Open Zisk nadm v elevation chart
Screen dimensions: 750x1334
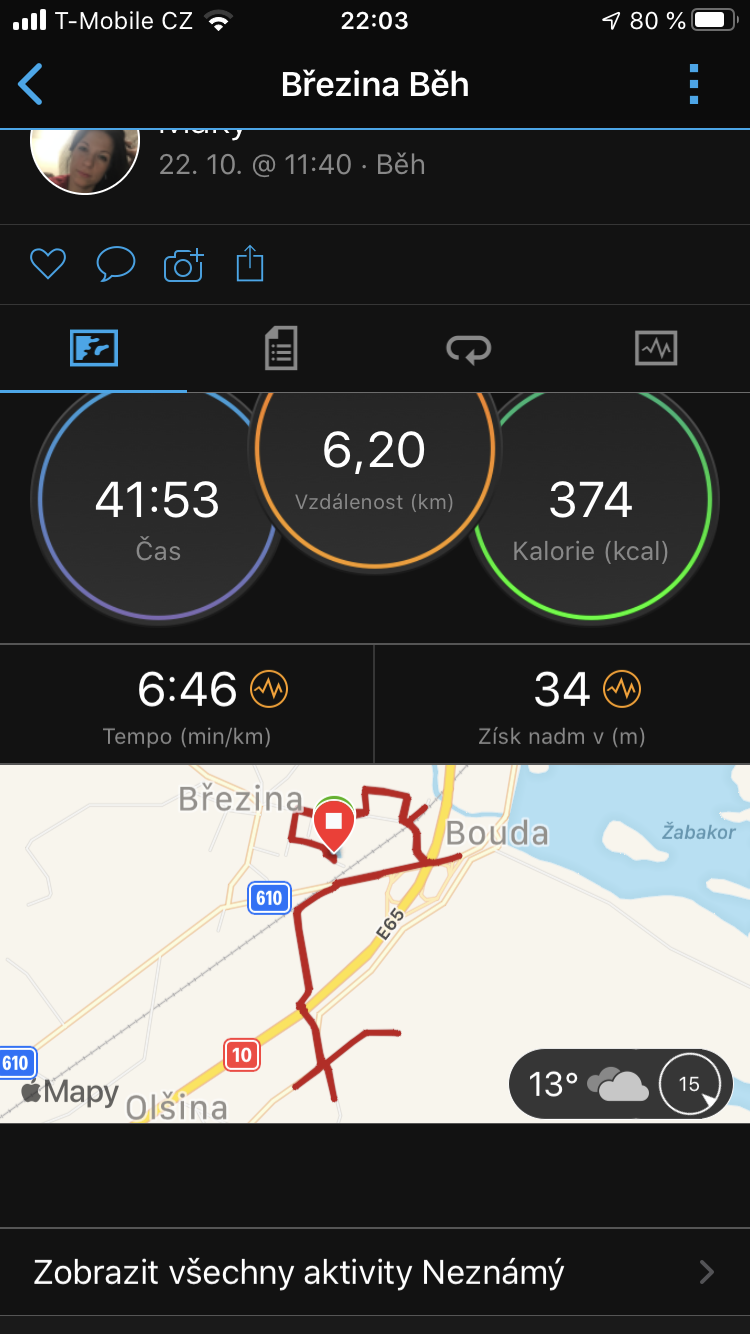pos(562,705)
